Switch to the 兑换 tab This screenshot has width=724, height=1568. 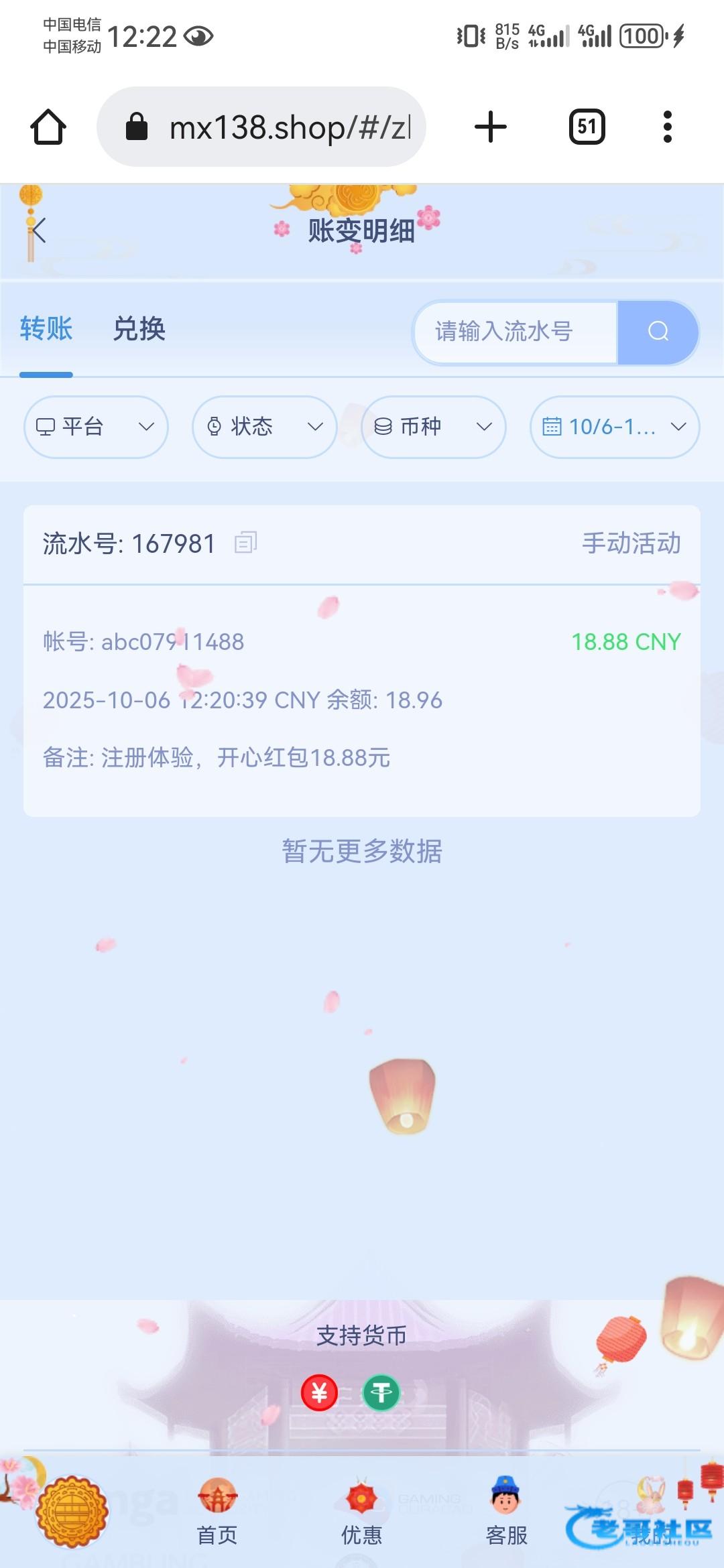click(x=139, y=329)
